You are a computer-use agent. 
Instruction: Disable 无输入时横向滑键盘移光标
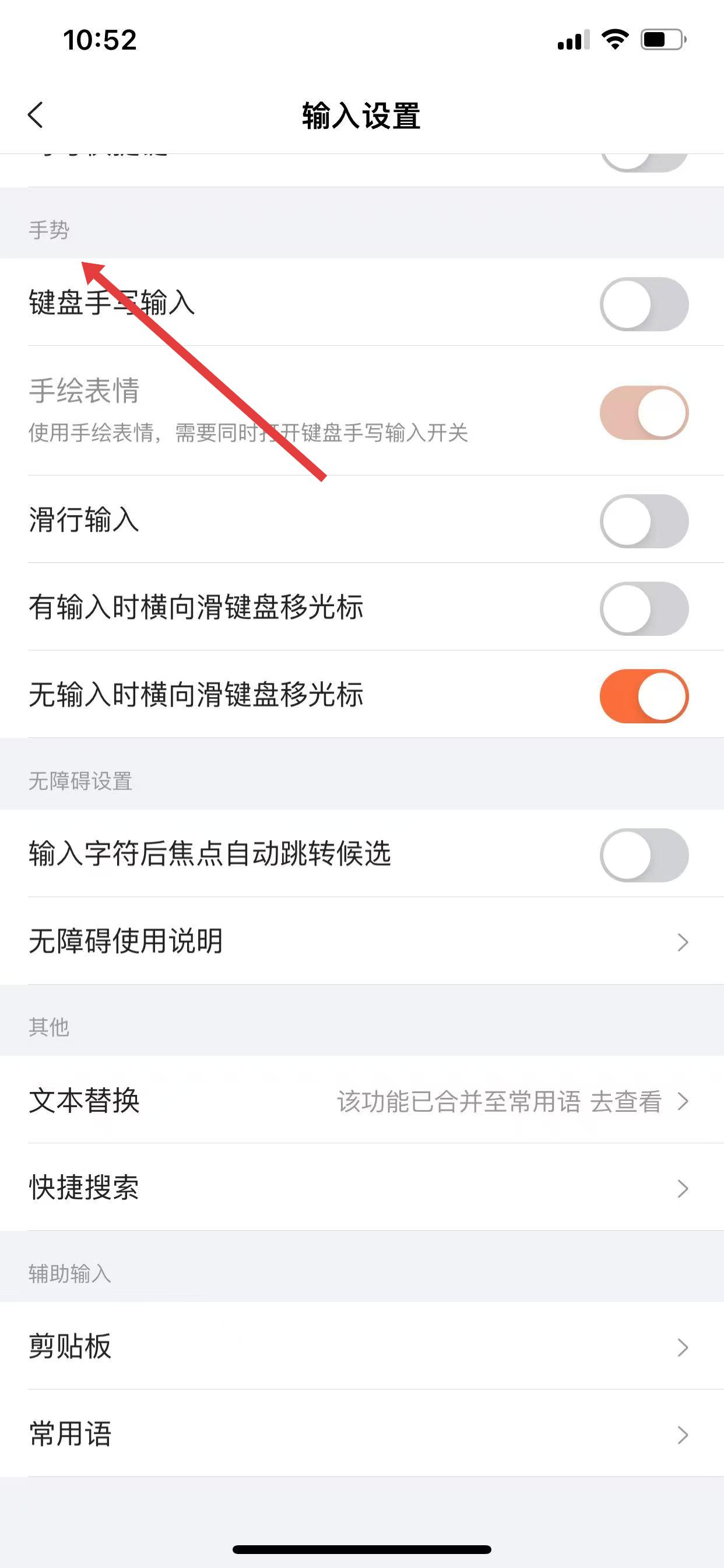[644, 696]
